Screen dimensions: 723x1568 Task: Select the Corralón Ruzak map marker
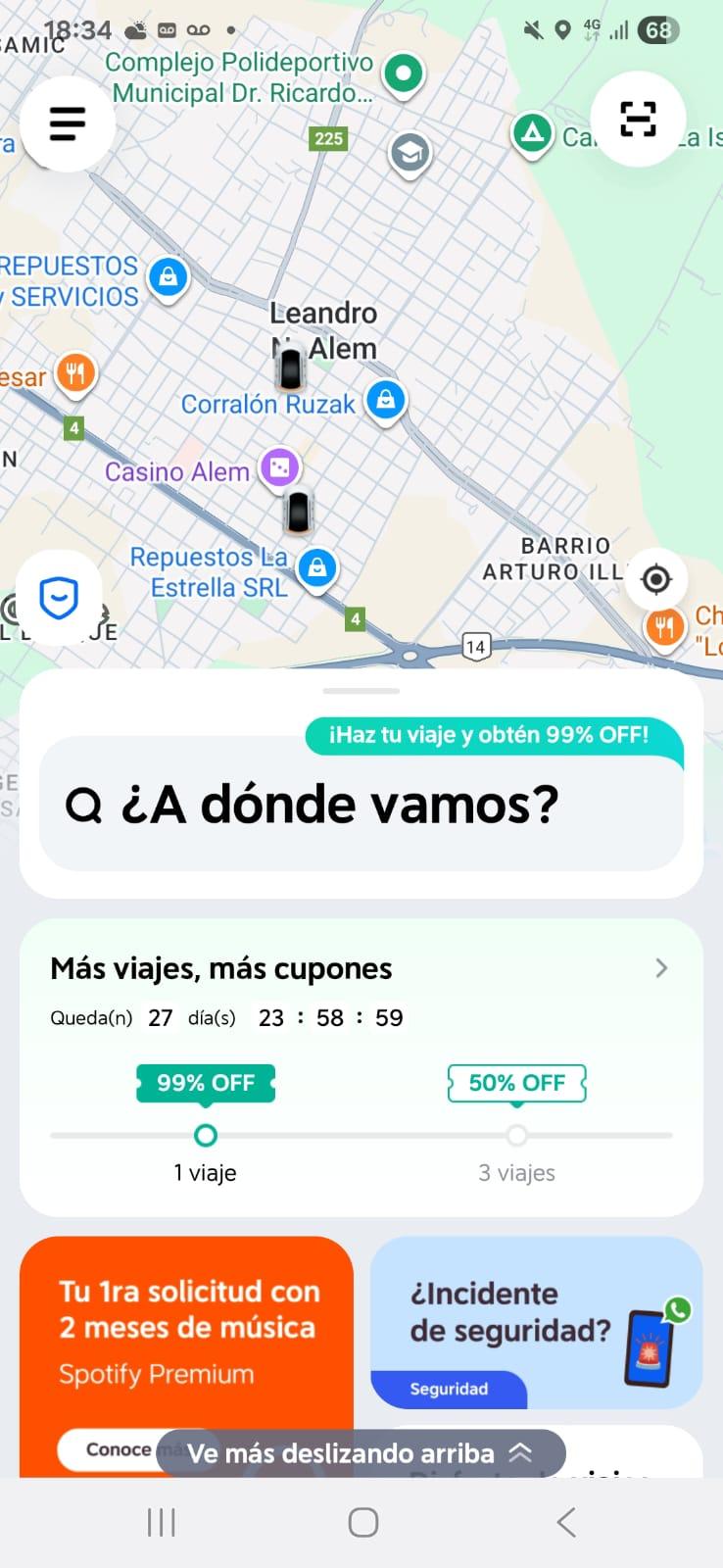[386, 400]
